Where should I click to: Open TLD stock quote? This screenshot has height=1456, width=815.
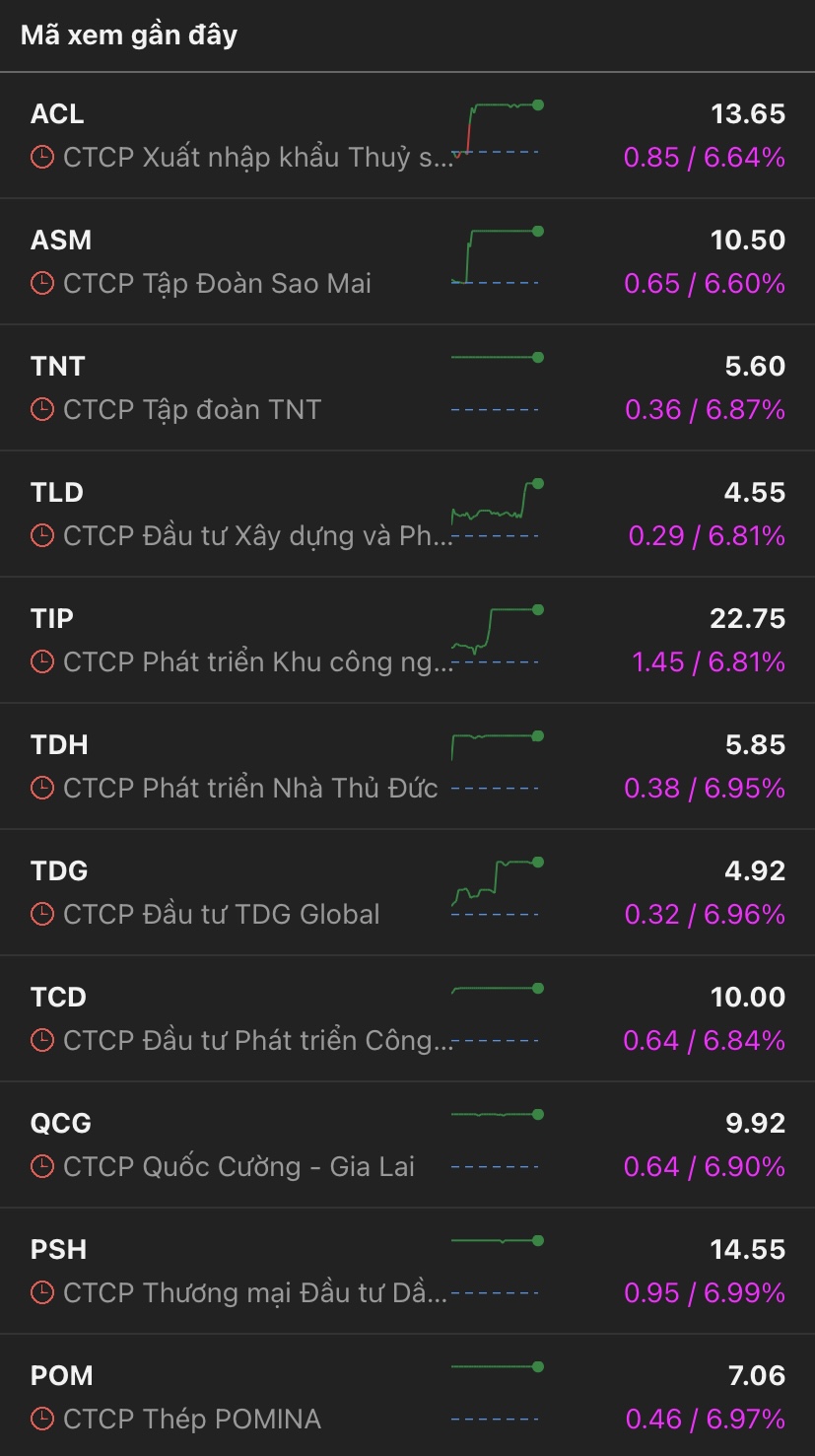pyautogui.click(x=246, y=514)
